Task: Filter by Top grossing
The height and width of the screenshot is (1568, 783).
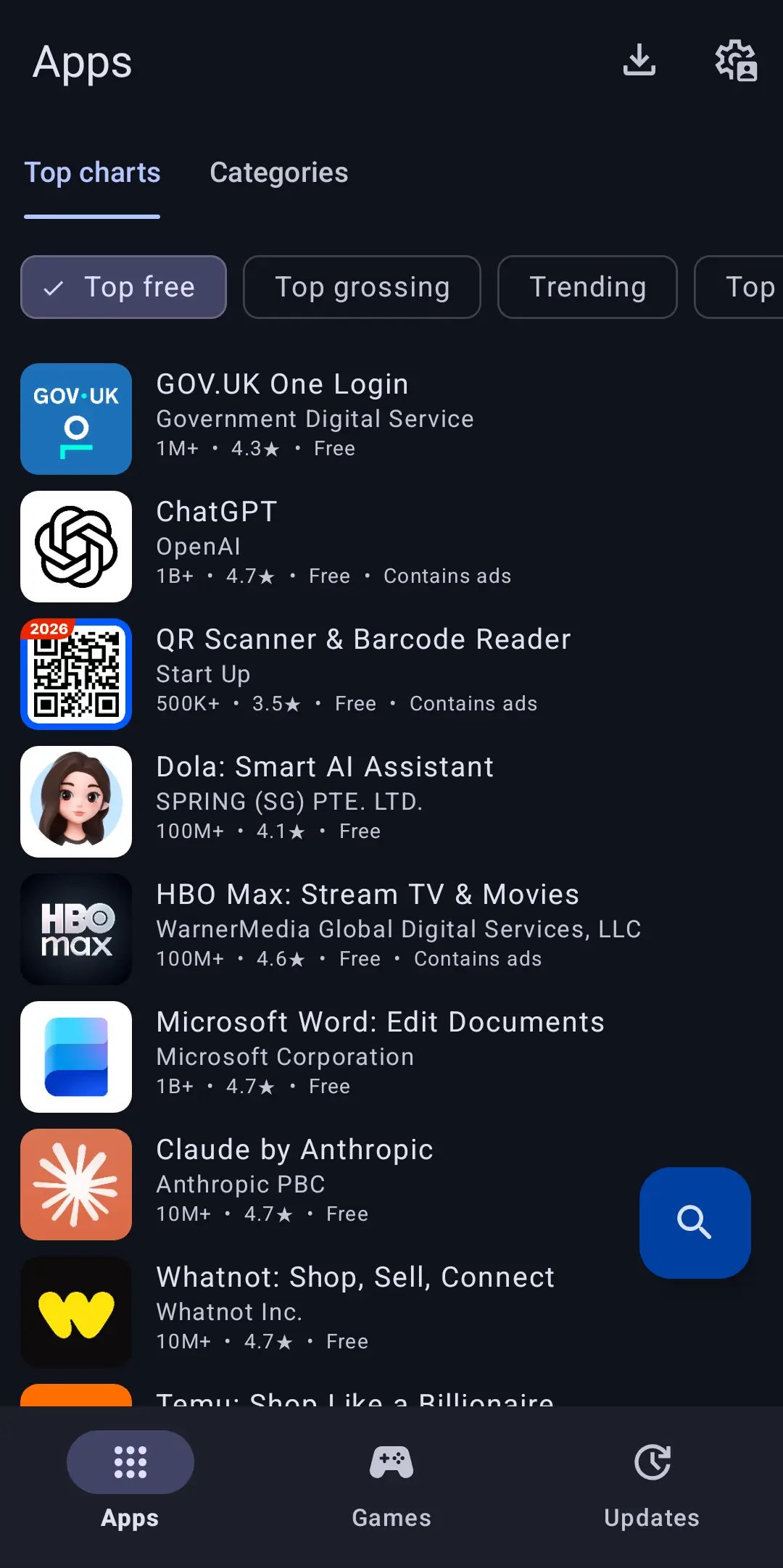Action: (362, 287)
